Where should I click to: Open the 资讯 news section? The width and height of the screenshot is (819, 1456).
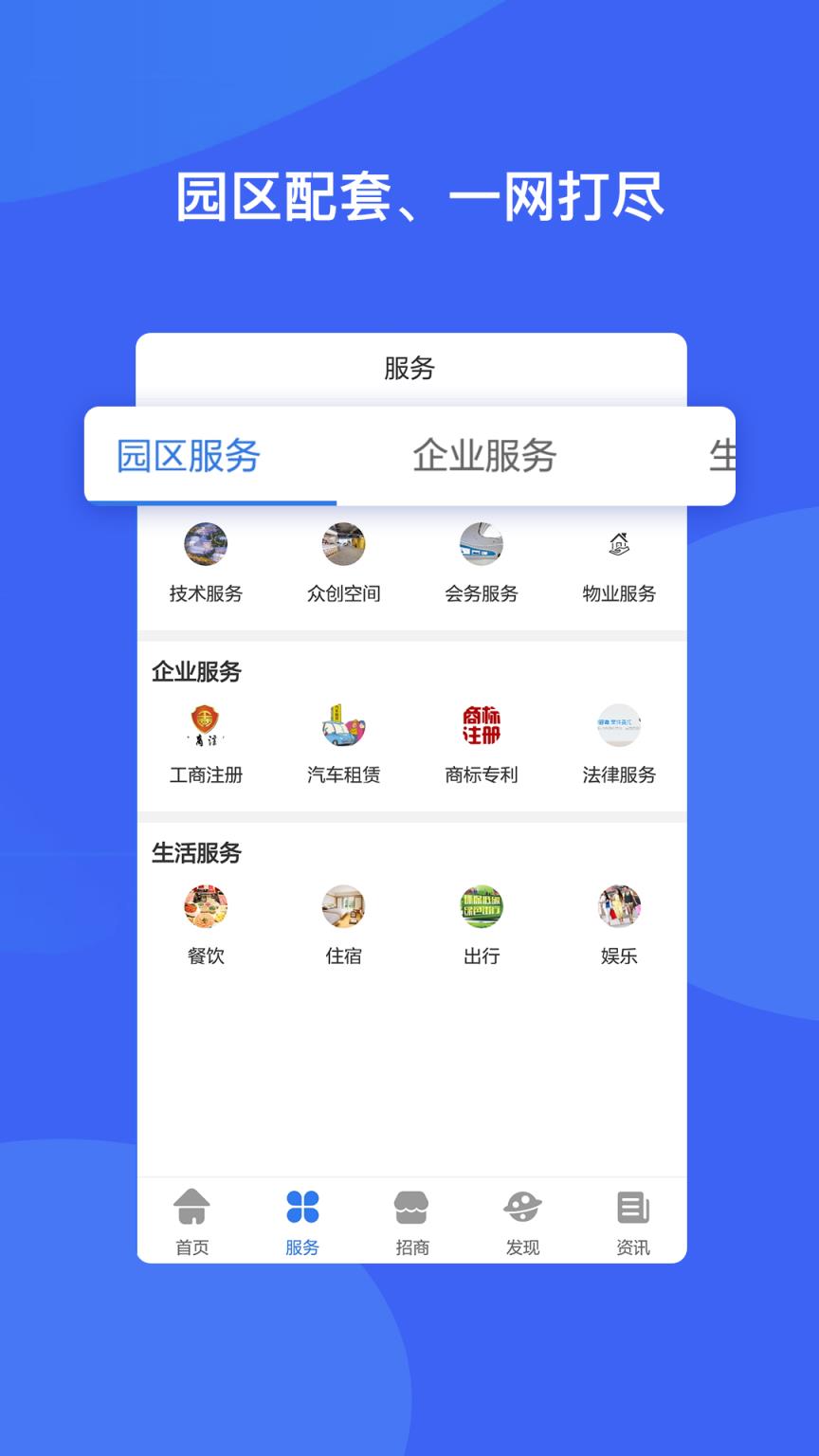point(632,1221)
